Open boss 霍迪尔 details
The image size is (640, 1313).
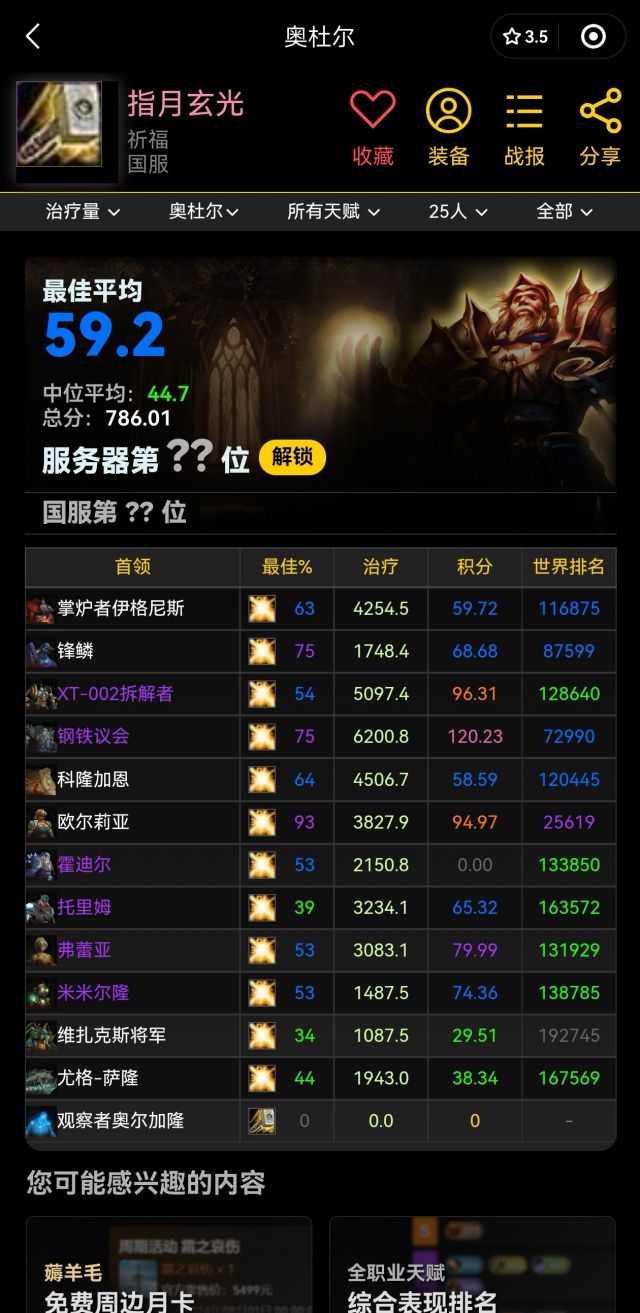84,864
